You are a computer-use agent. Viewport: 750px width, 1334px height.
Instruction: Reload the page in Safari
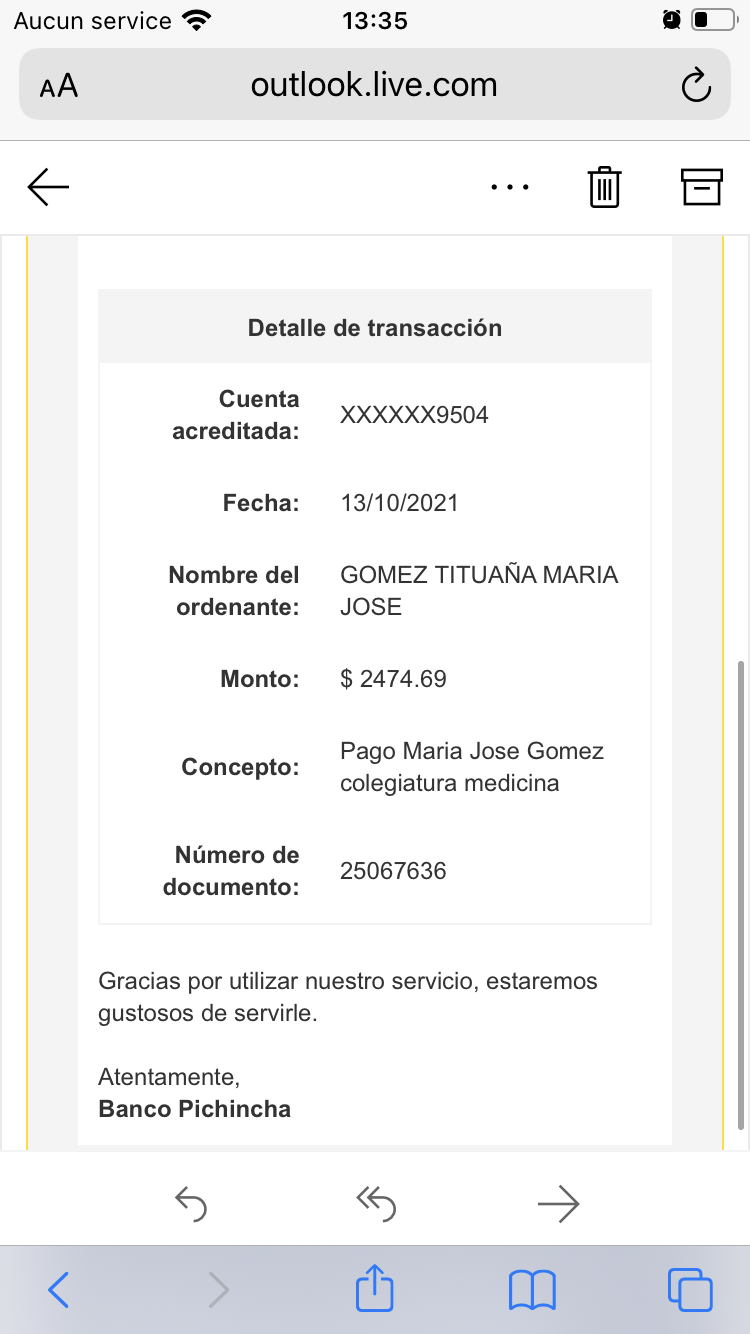[695, 86]
